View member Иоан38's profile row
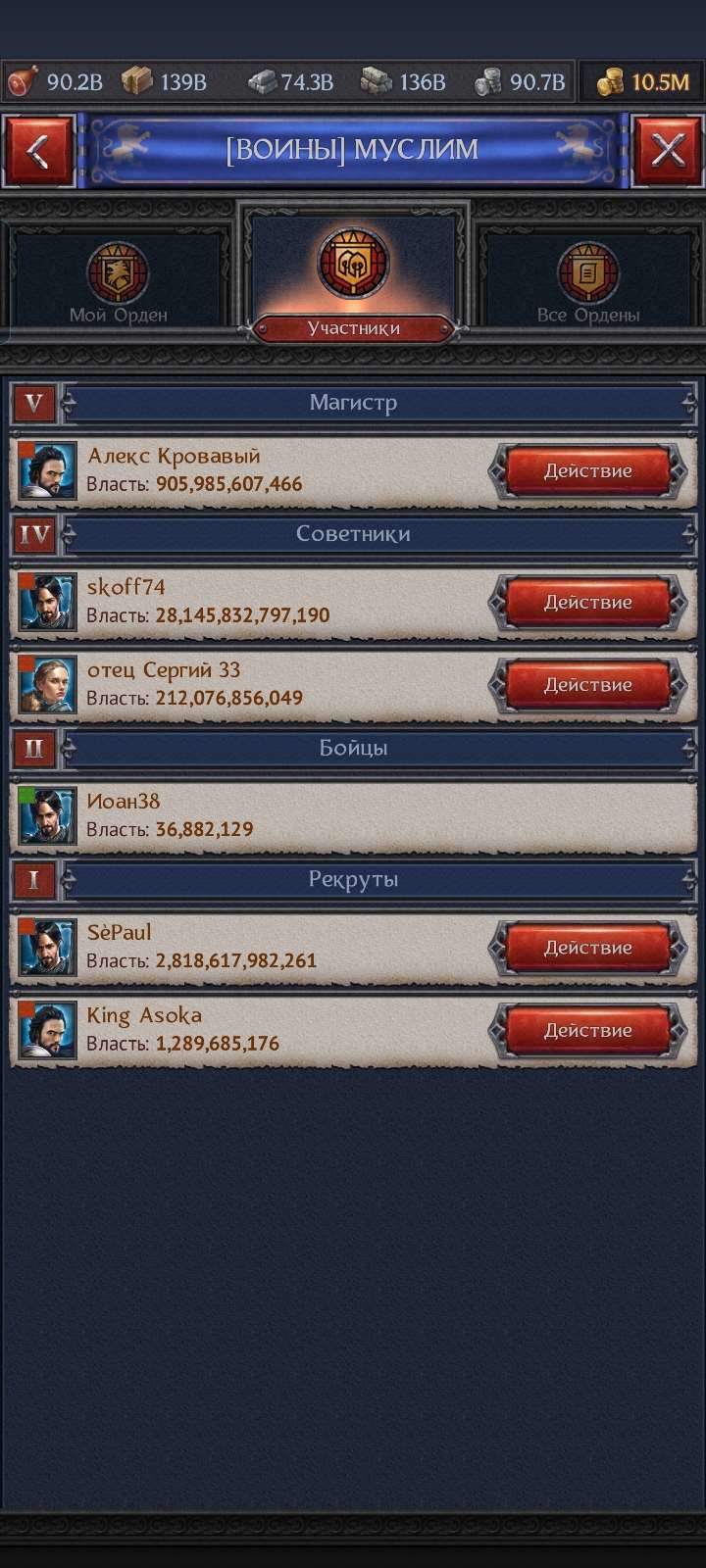The height and width of the screenshot is (1568, 706). [x=353, y=815]
